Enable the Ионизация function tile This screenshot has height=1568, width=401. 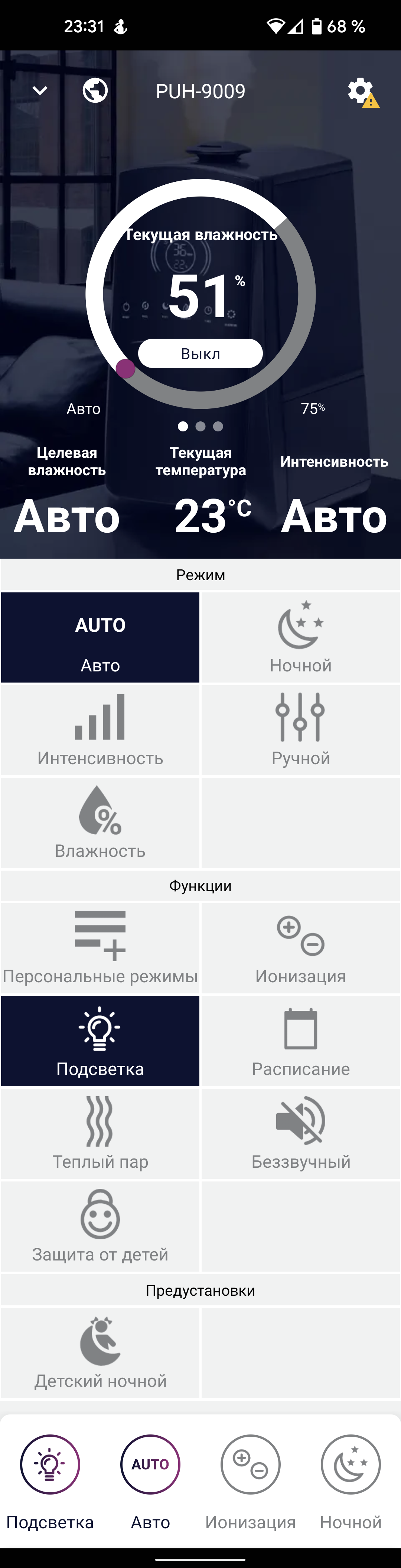(300, 948)
